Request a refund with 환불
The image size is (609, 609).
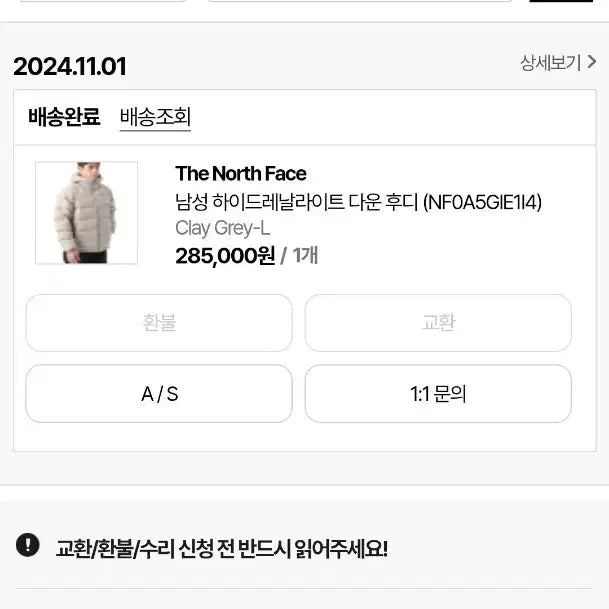coord(159,323)
